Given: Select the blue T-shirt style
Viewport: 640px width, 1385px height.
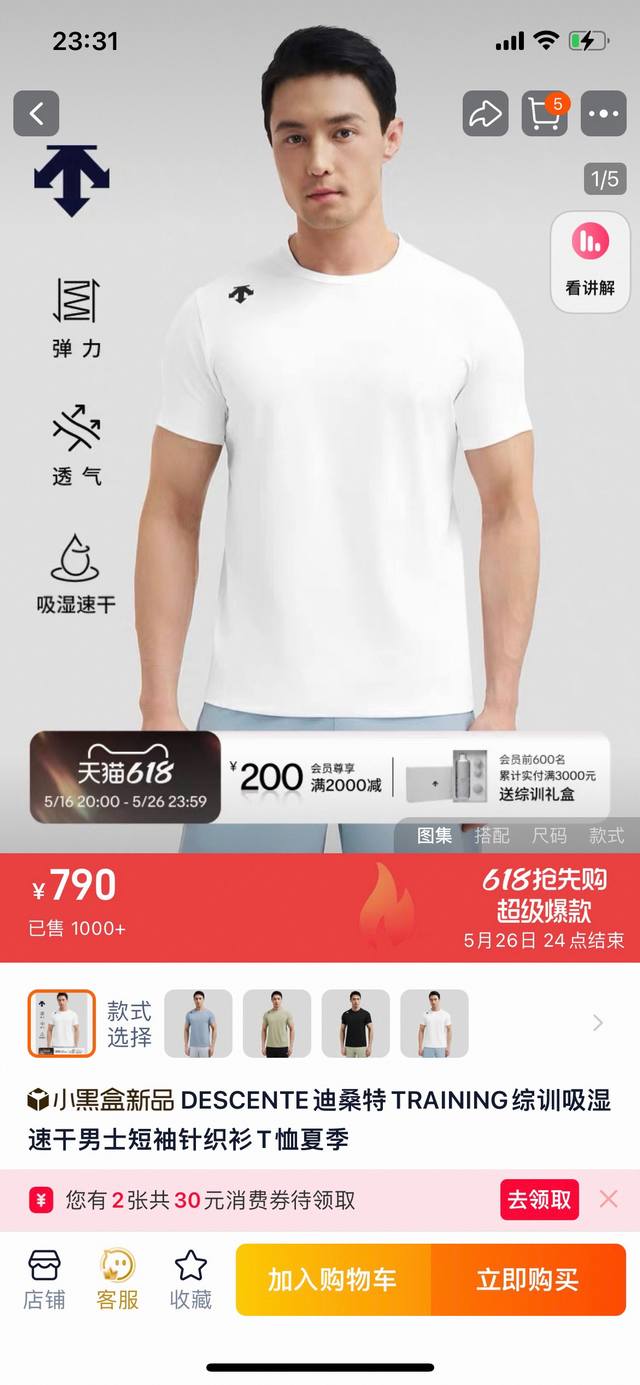Looking at the screenshot, I should [198, 1023].
